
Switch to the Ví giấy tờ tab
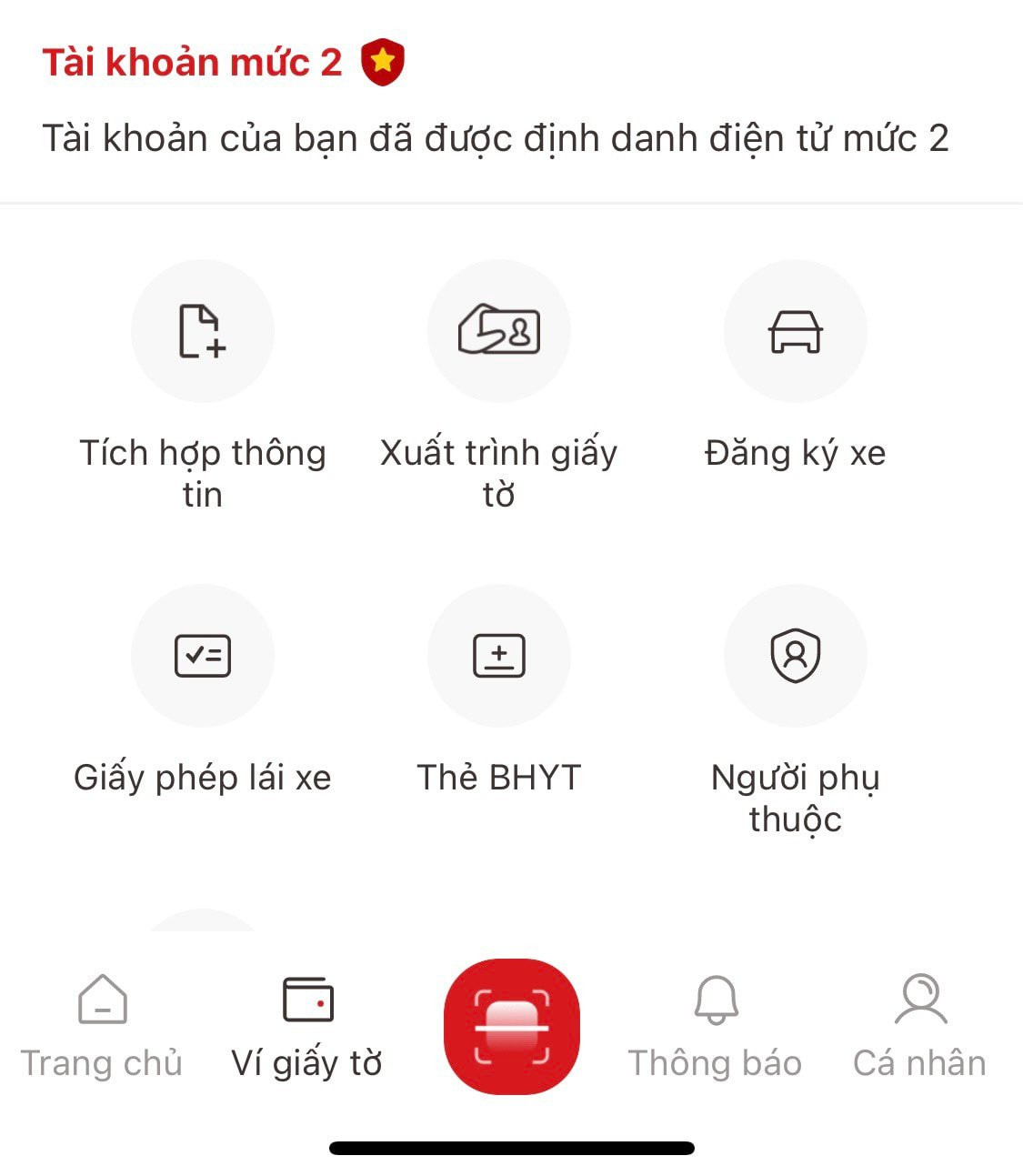307,1024
